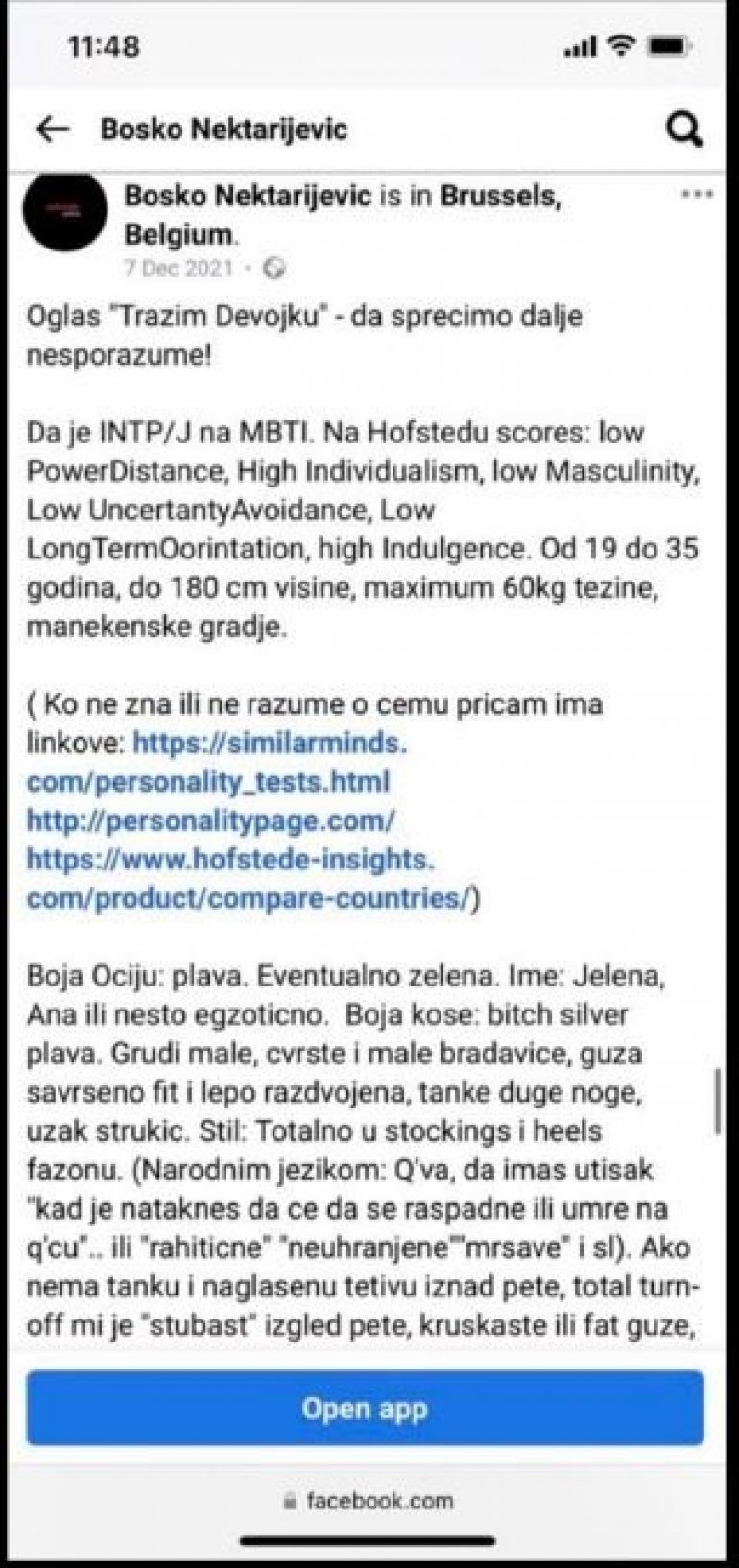Image resolution: width=739 pixels, height=1568 pixels.
Task: Go back with the arrow icon
Action: tap(53, 130)
